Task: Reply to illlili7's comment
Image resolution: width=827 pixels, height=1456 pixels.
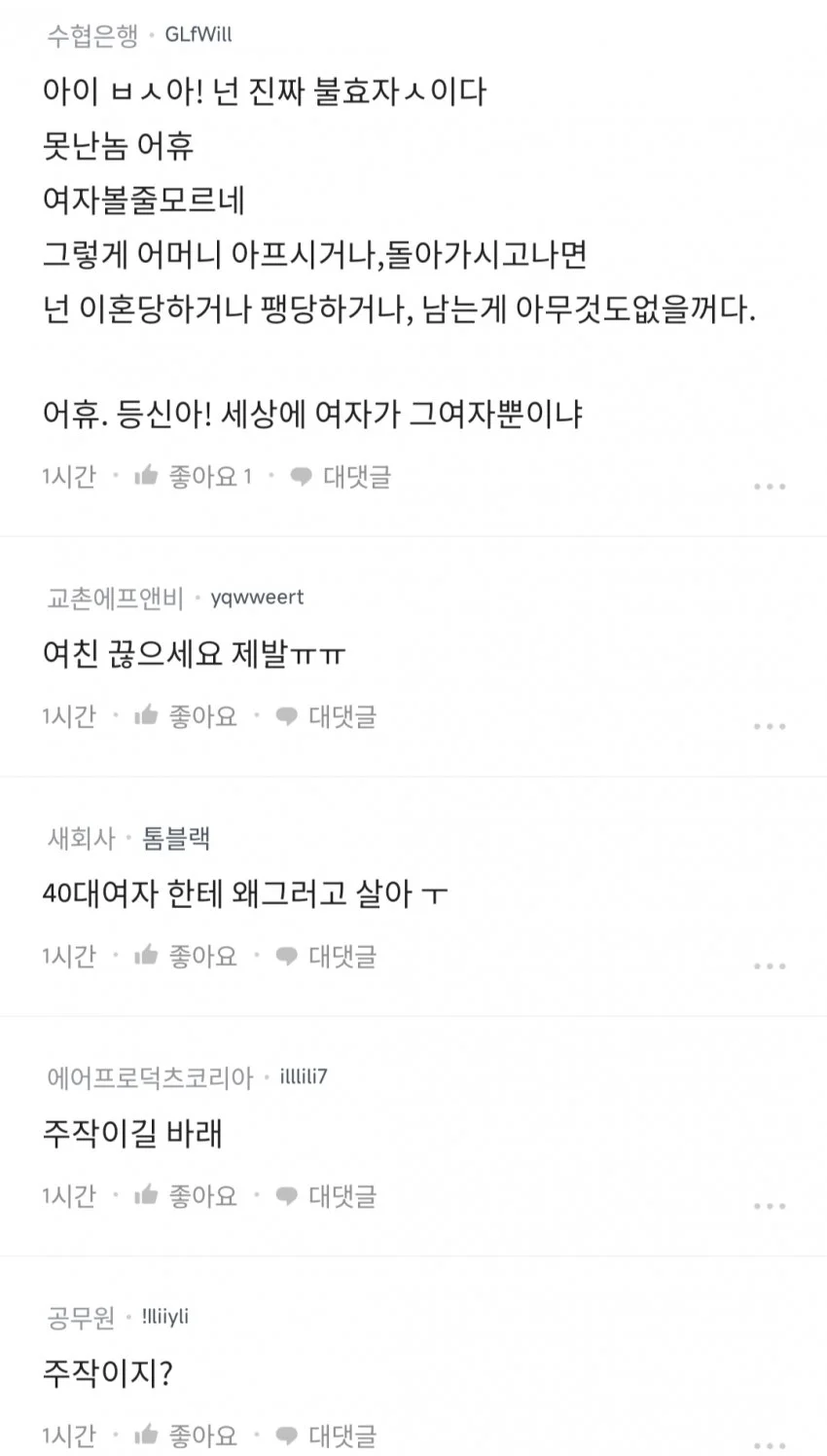Action: [326, 1195]
